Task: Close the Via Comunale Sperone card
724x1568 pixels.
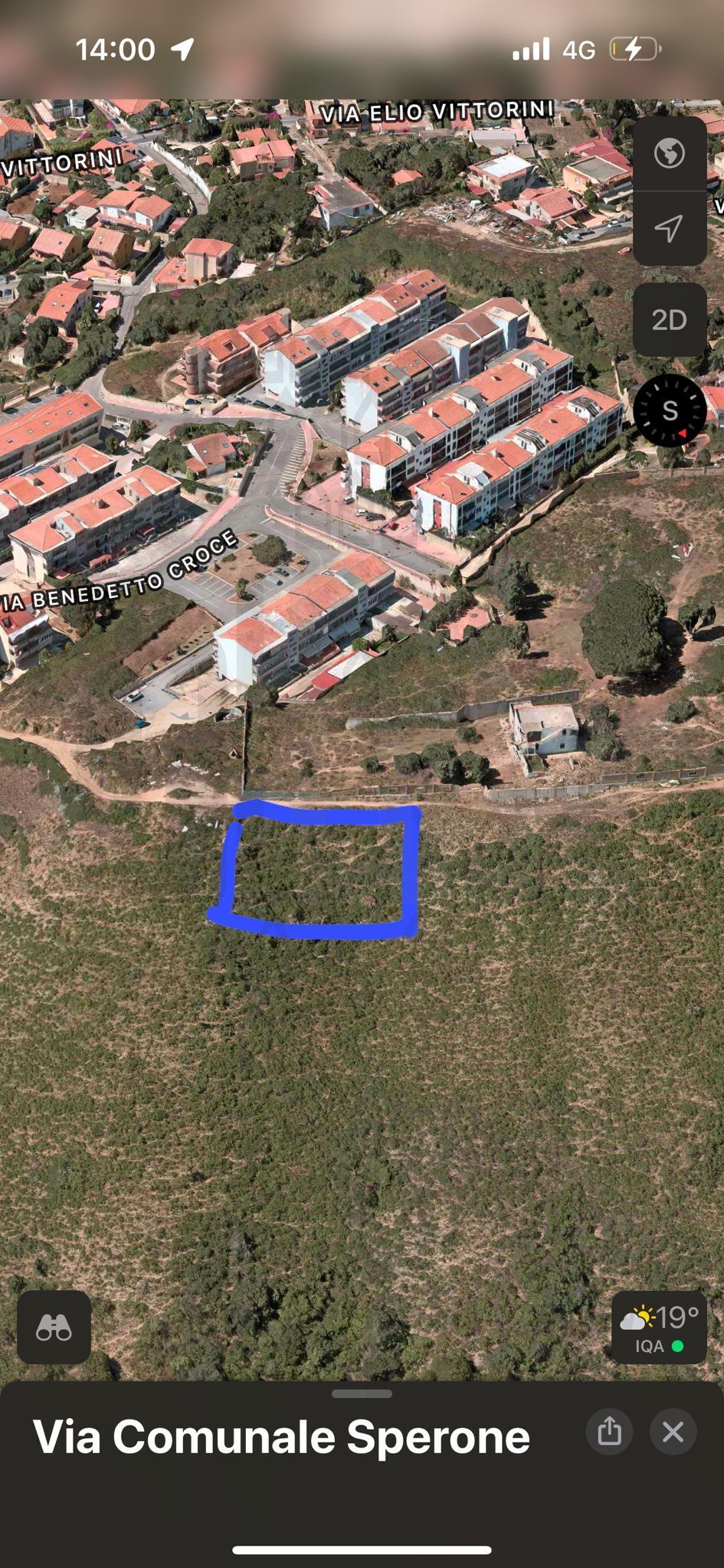Action: click(x=673, y=1431)
